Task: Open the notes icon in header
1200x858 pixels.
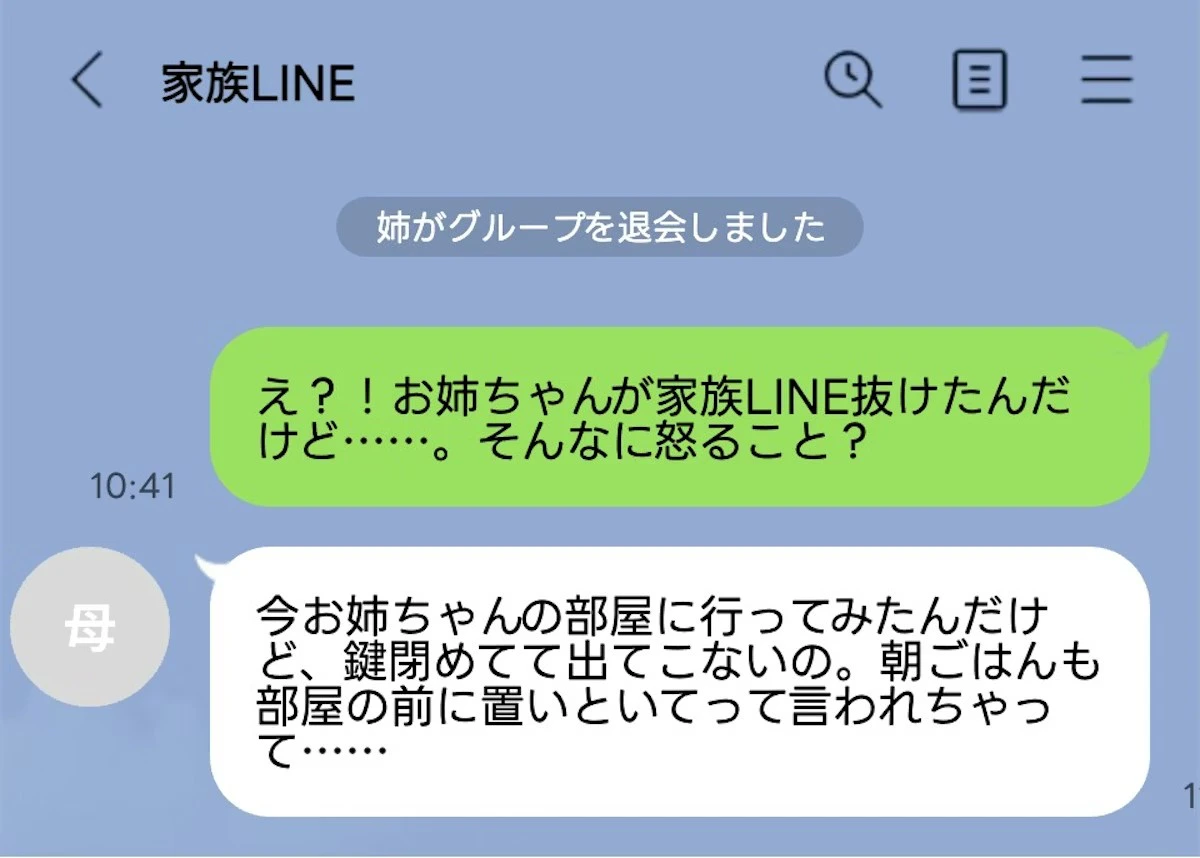Action: tap(979, 81)
